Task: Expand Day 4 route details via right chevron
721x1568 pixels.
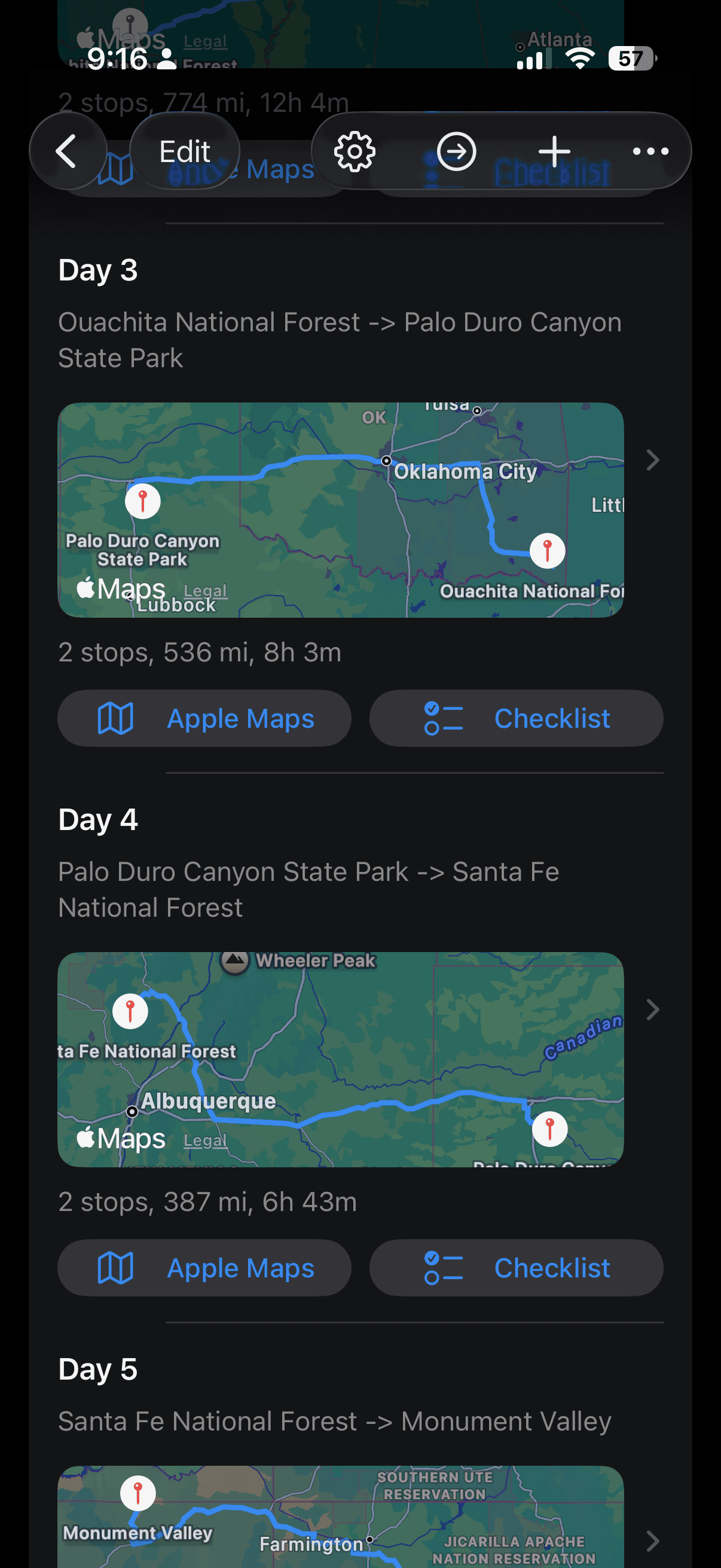Action: point(653,1010)
